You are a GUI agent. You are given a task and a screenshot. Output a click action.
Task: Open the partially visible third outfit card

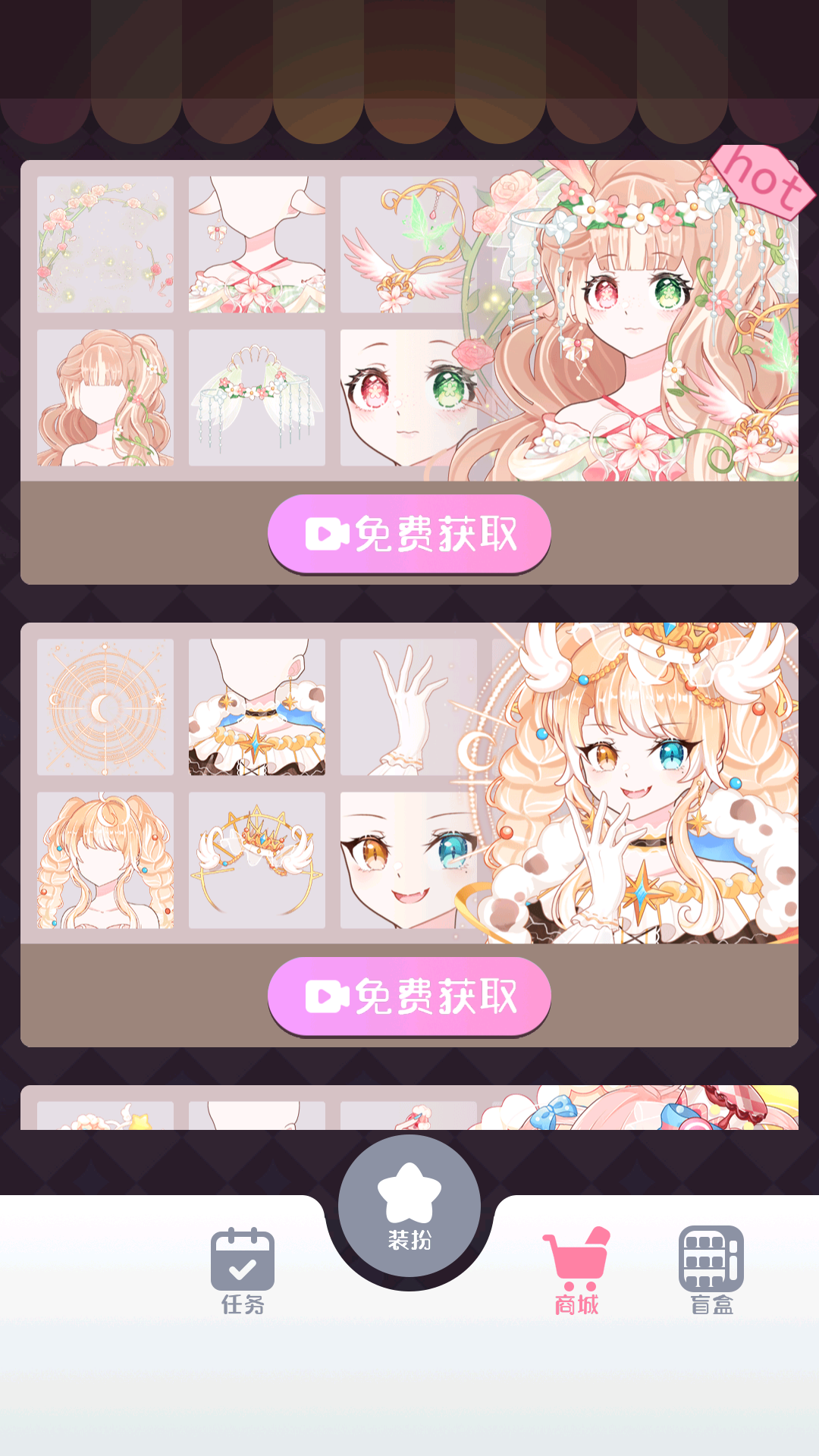click(409, 1109)
